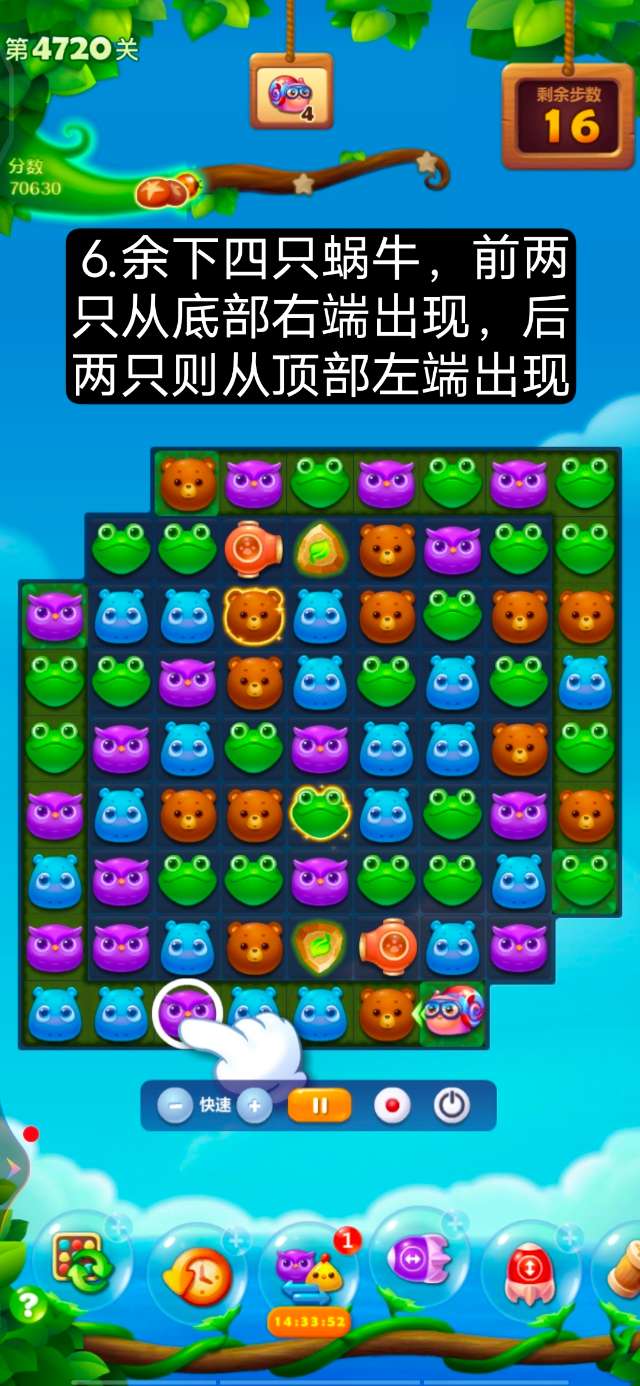This screenshot has height=1386, width=640.
Task: Pause with the orange pause button
Action: 320,1106
